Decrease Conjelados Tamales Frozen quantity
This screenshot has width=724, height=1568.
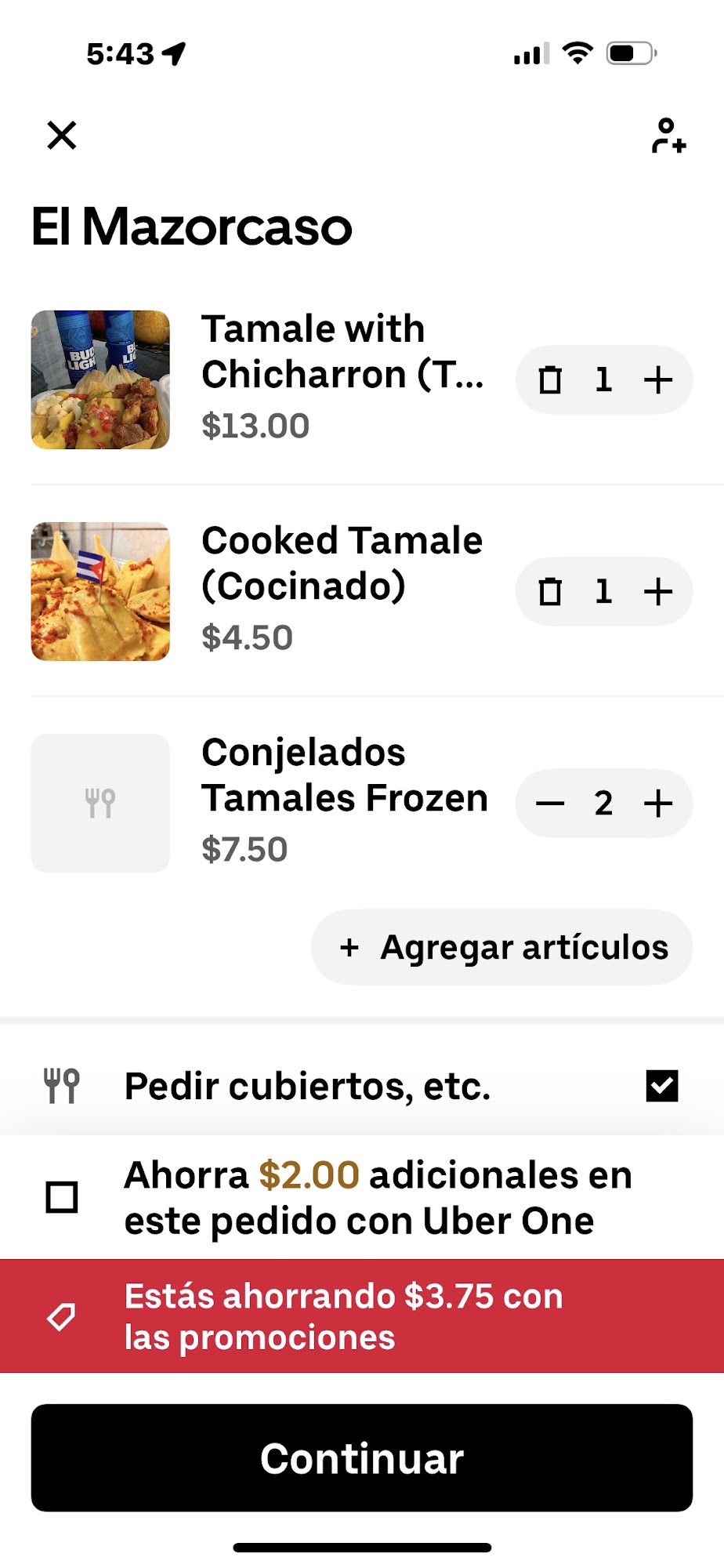550,804
